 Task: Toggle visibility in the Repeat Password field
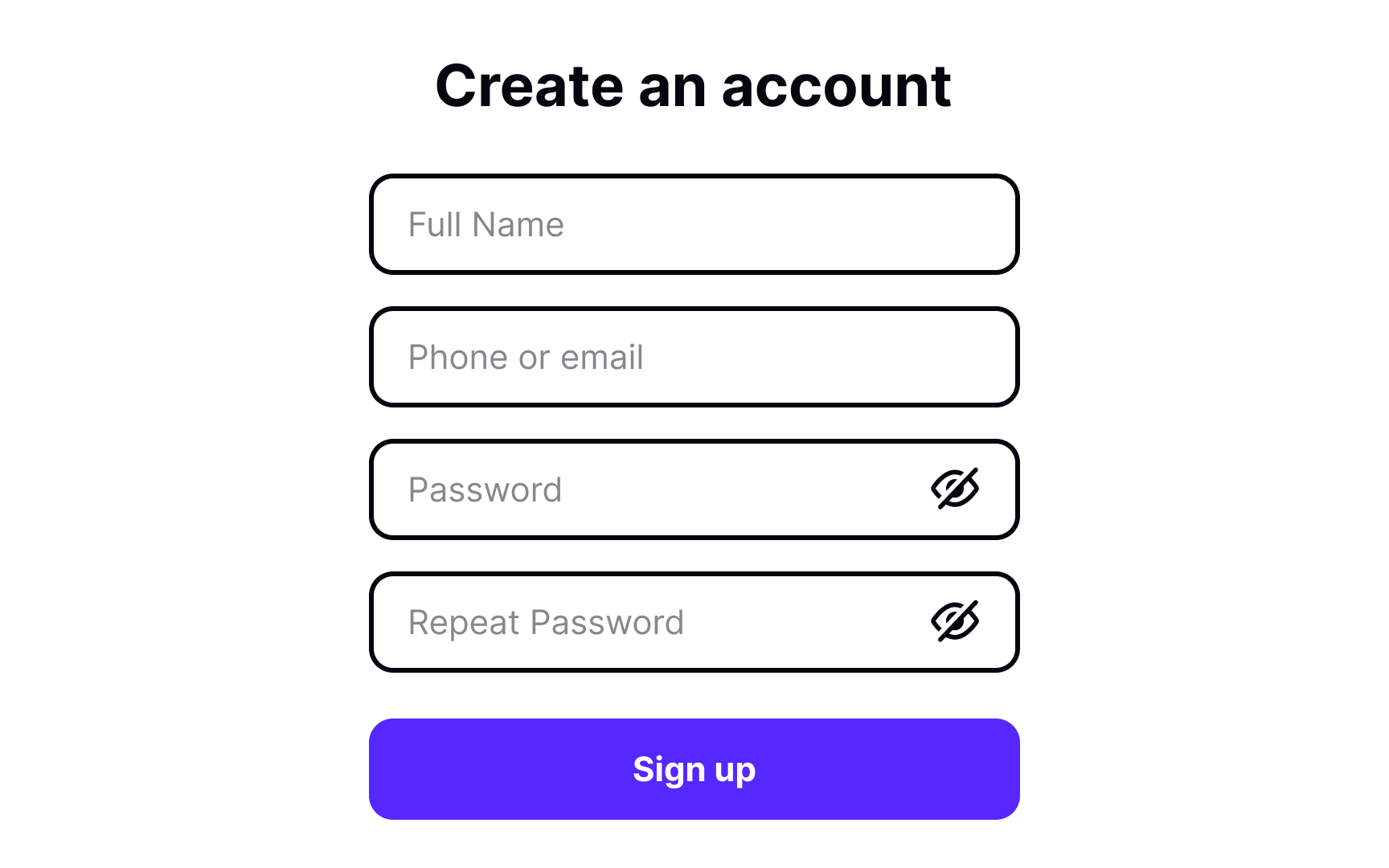coord(954,621)
